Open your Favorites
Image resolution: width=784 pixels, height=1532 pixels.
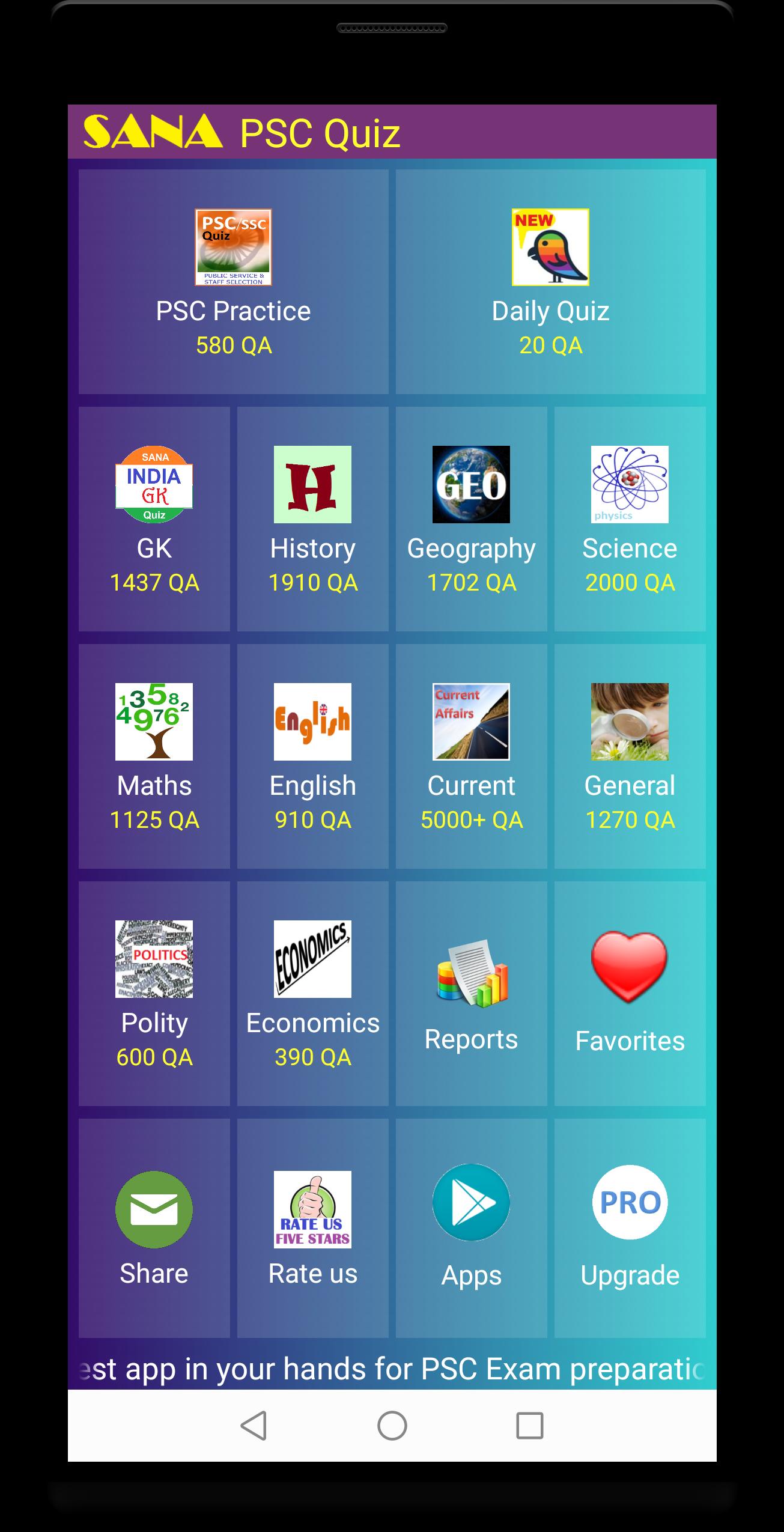pos(630,993)
